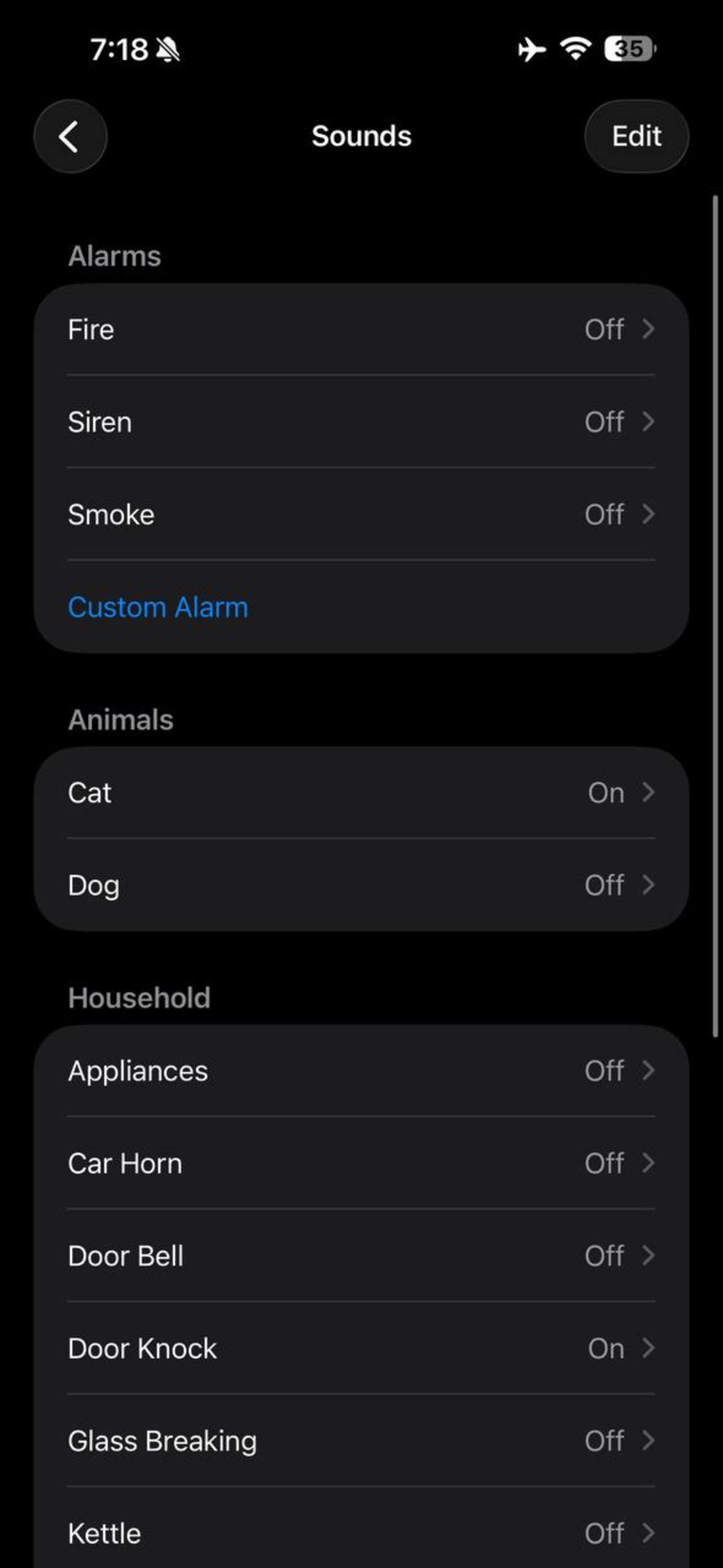Go back using the back arrow
The width and height of the screenshot is (723, 1568).
coord(70,136)
